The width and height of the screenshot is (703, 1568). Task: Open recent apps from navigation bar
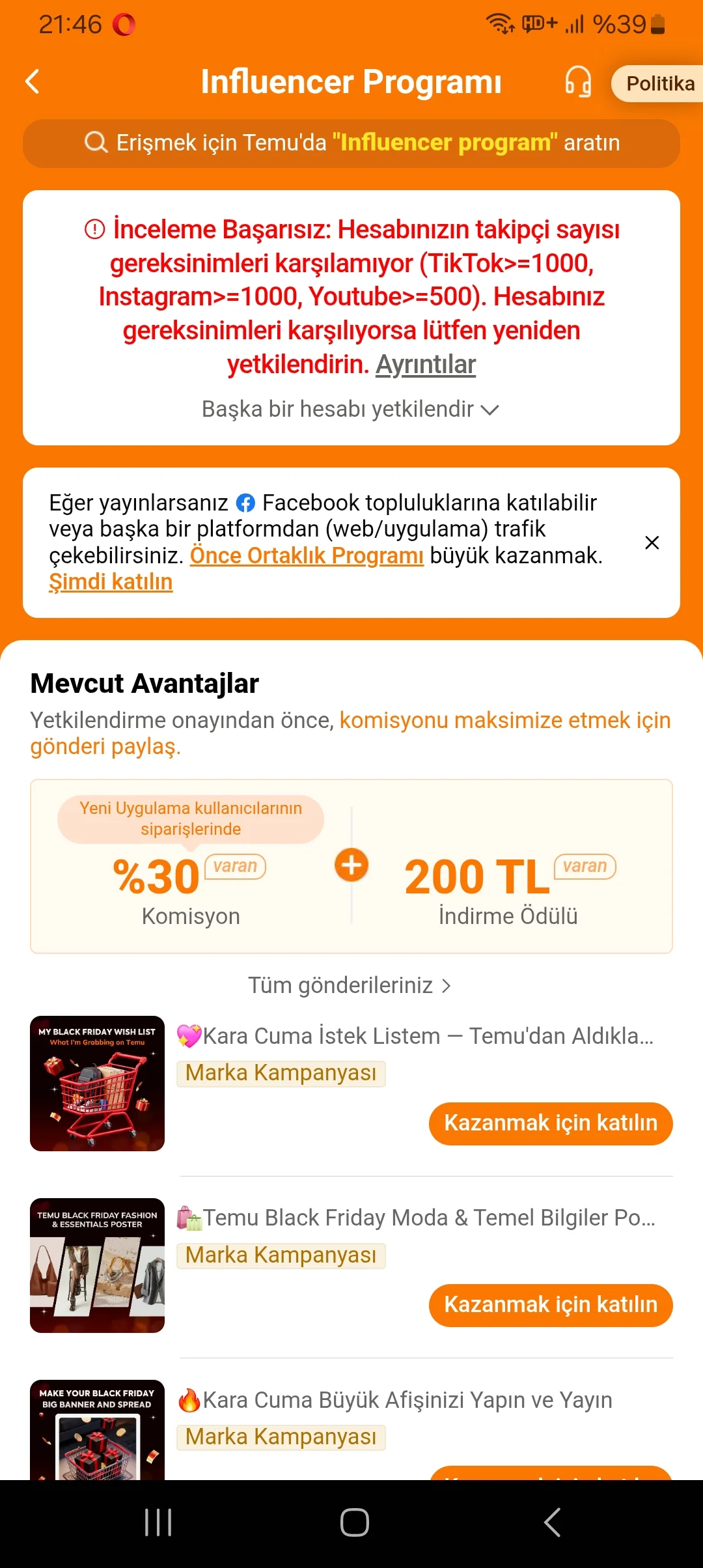pyautogui.click(x=158, y=1522)
